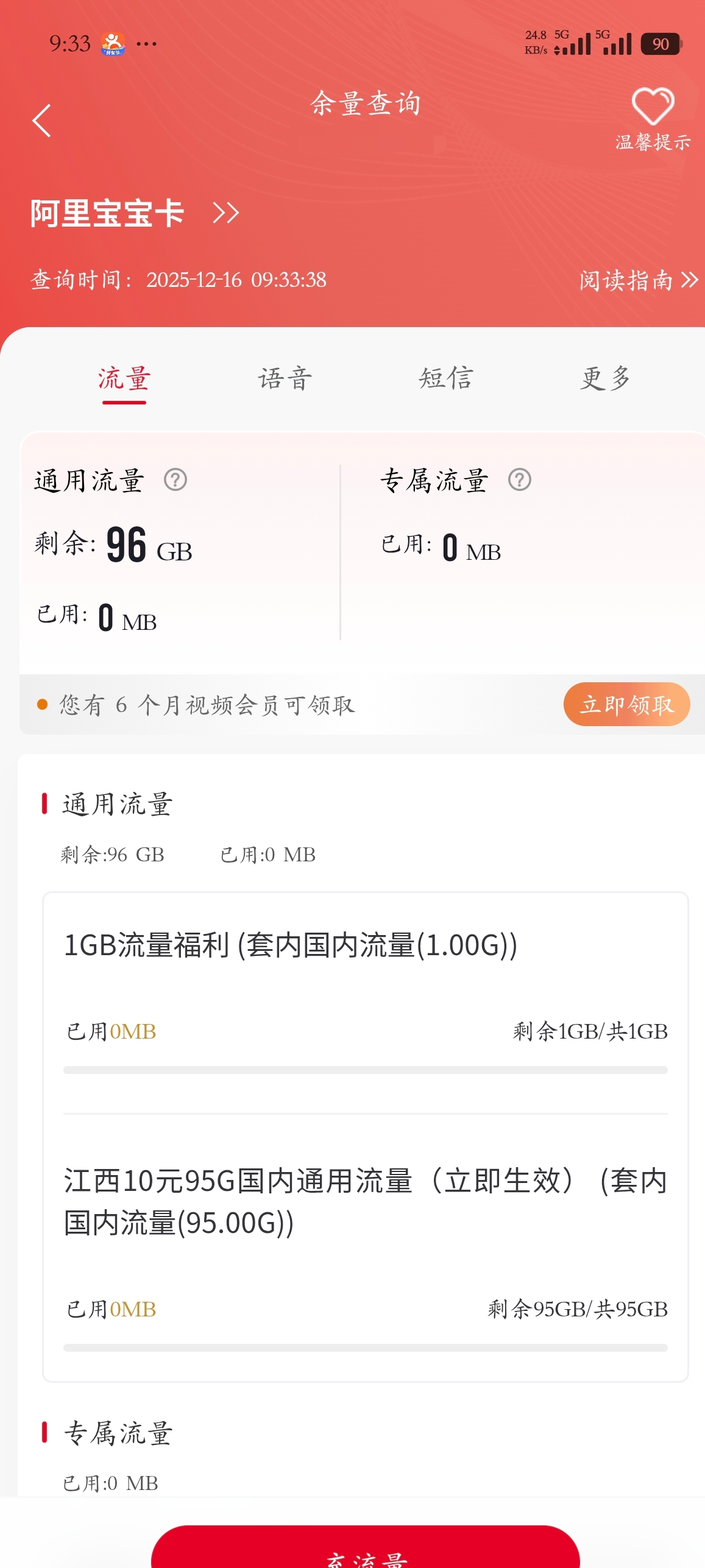
Task: Select the 流量 tab
Action: pyautogui.click(x=124, y=379)
